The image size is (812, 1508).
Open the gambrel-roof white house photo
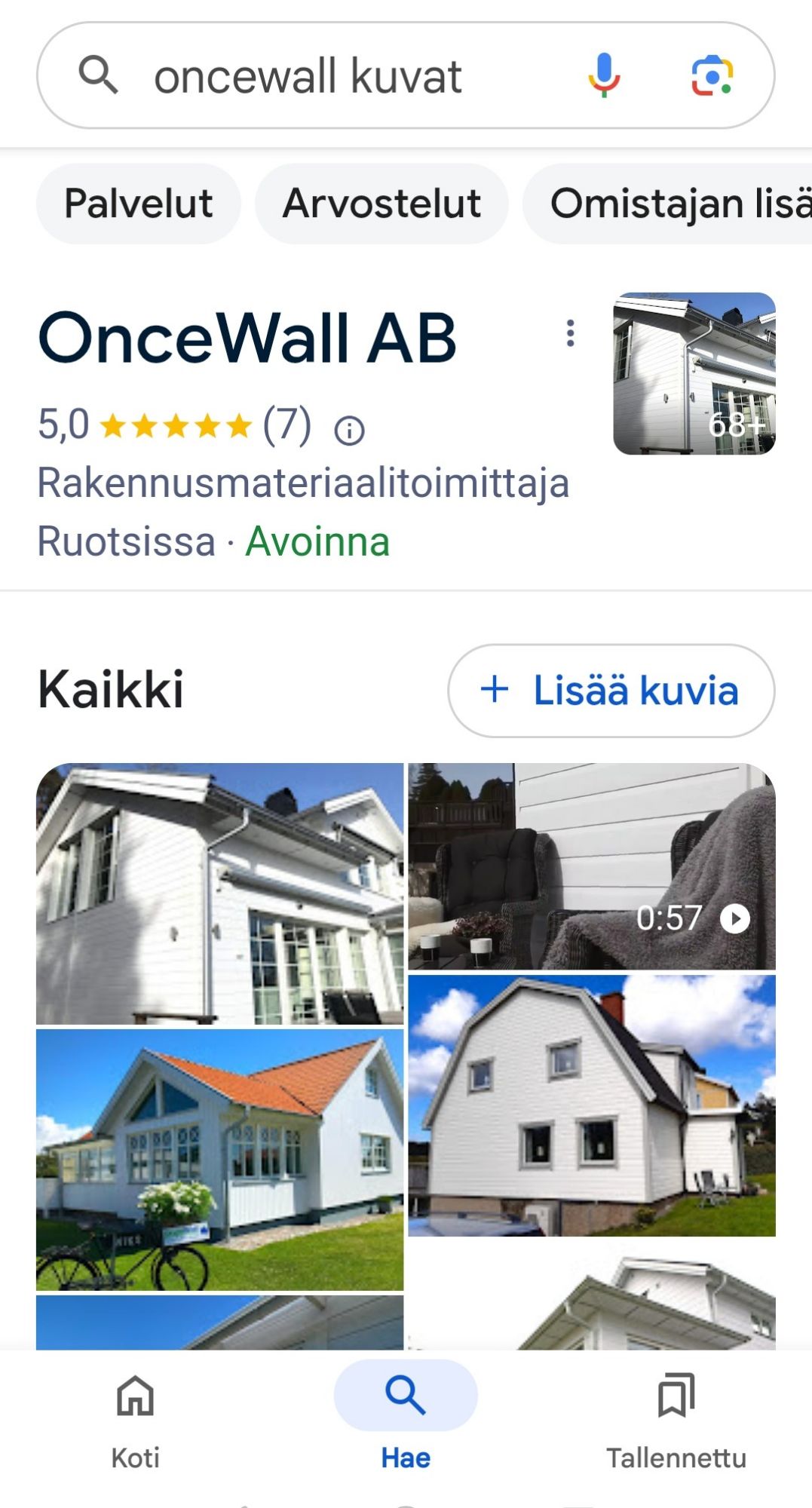[592, 1105]
